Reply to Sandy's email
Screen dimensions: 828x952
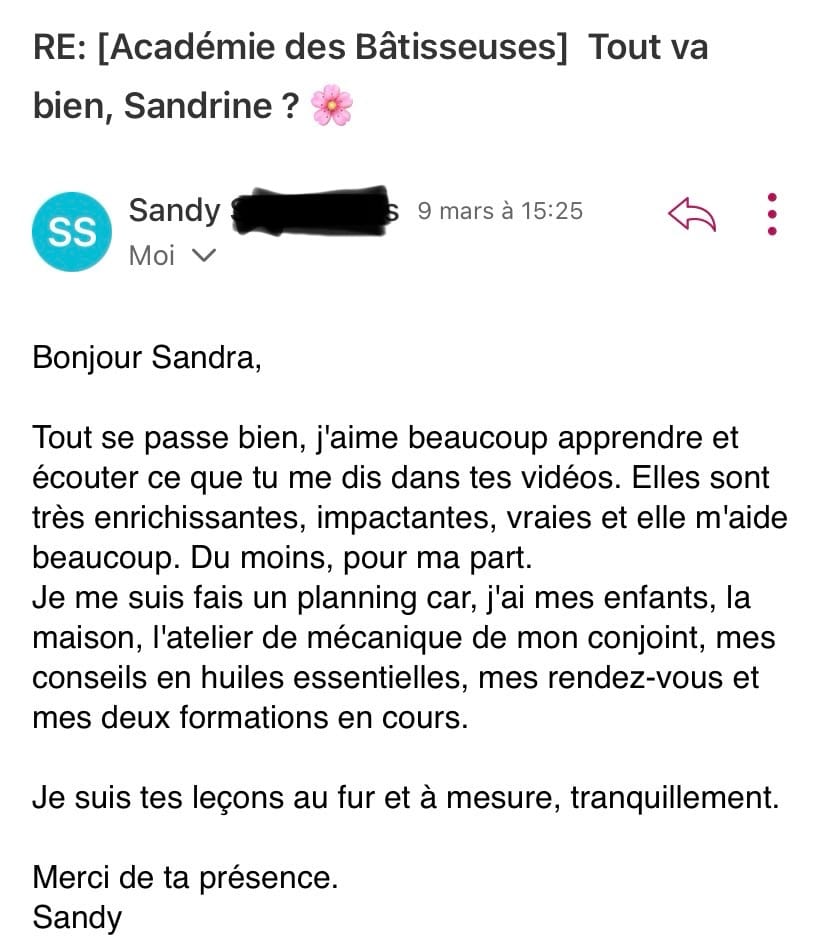692,213
